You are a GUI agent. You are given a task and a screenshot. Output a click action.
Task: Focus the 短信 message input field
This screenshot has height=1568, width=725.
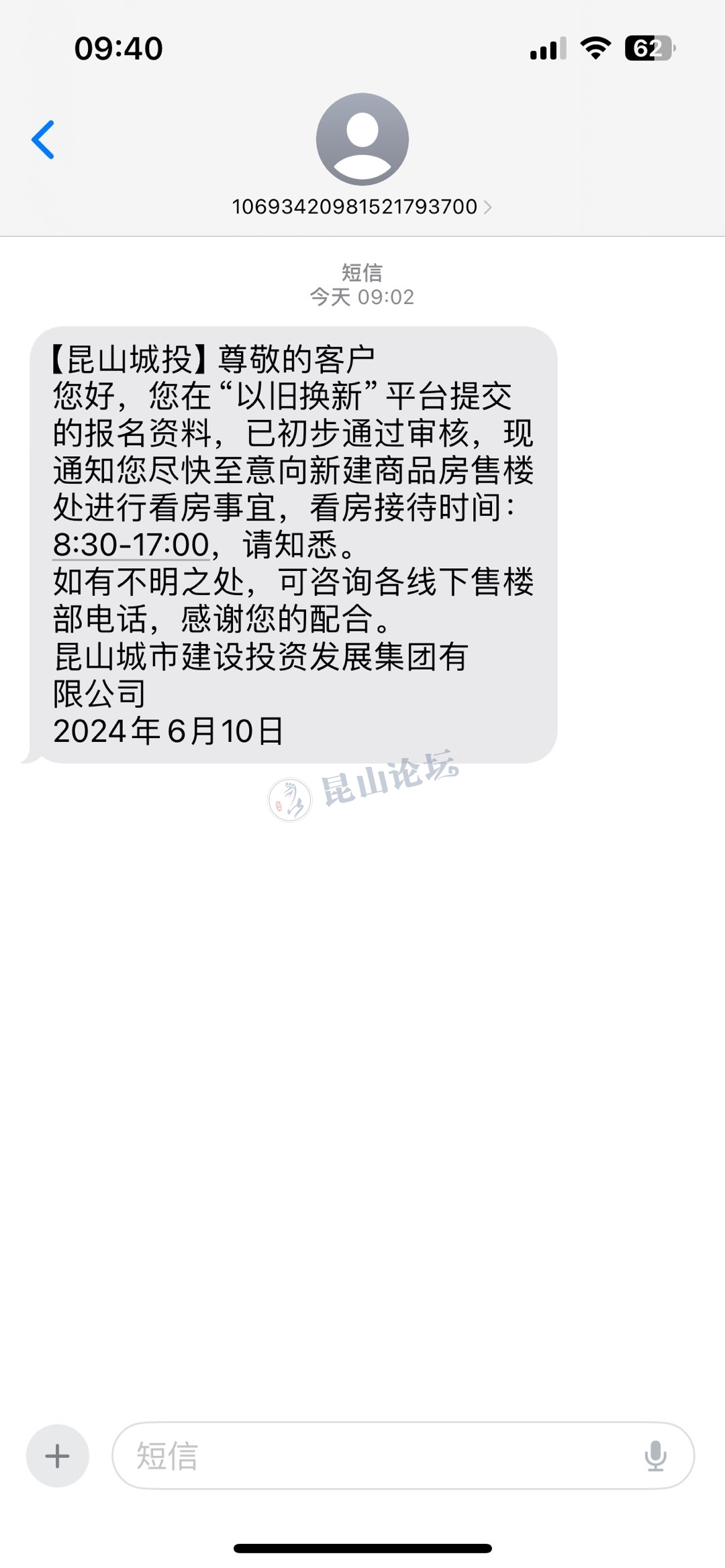point(376,1455)
